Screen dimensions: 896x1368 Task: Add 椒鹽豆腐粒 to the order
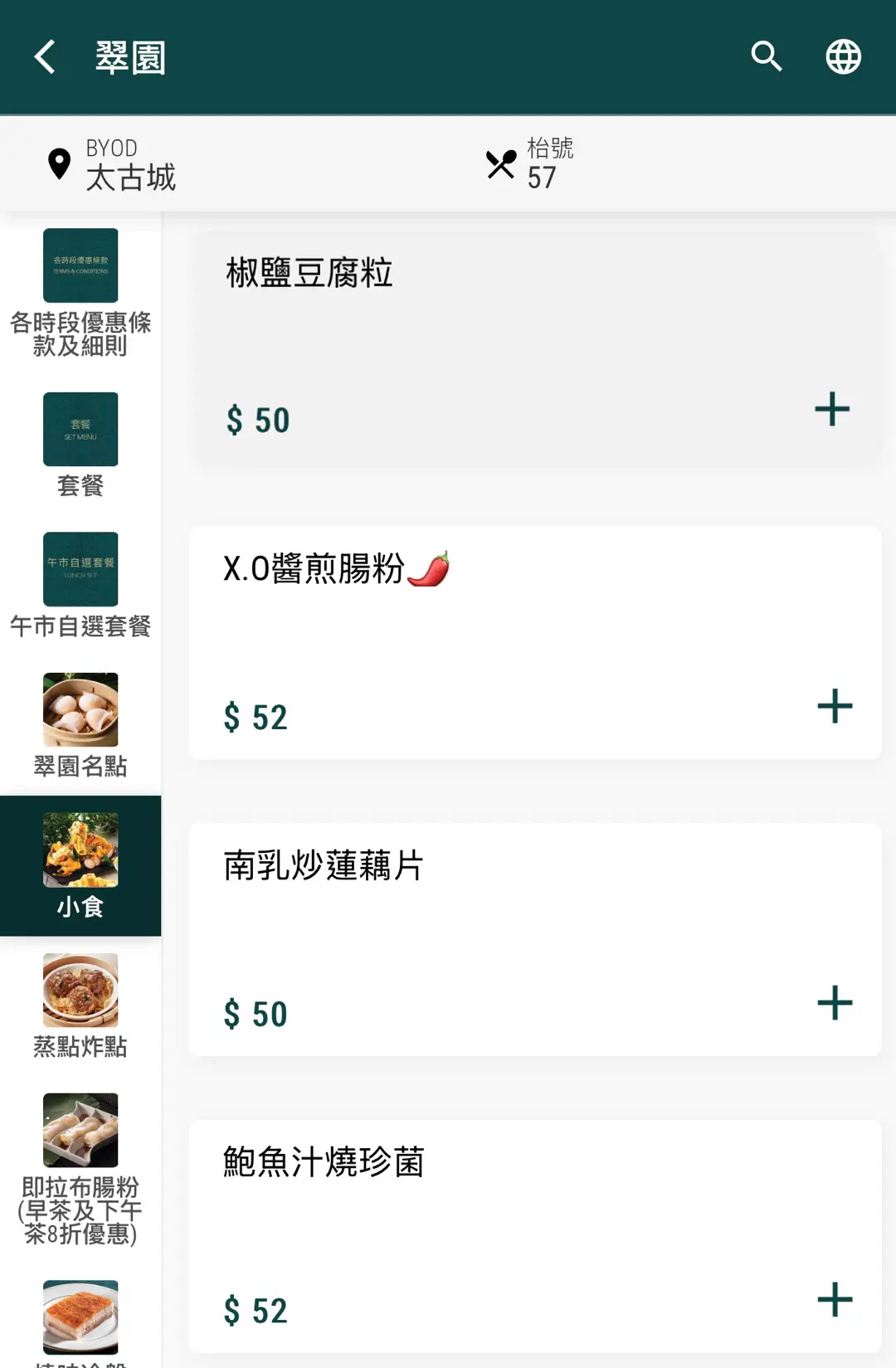pyautogui.click(x=832, y=409)
